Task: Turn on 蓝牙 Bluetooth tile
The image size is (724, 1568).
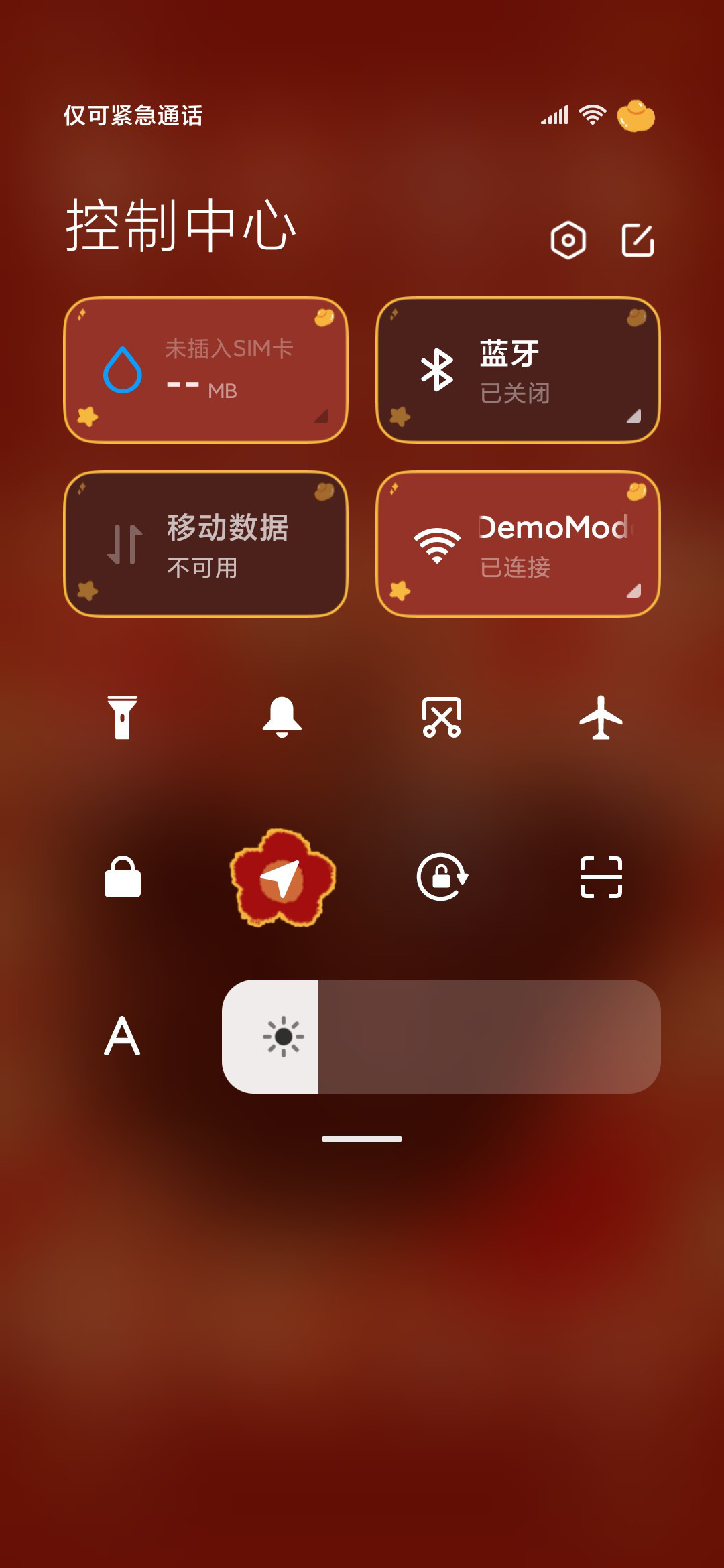Action: (518, 370)
